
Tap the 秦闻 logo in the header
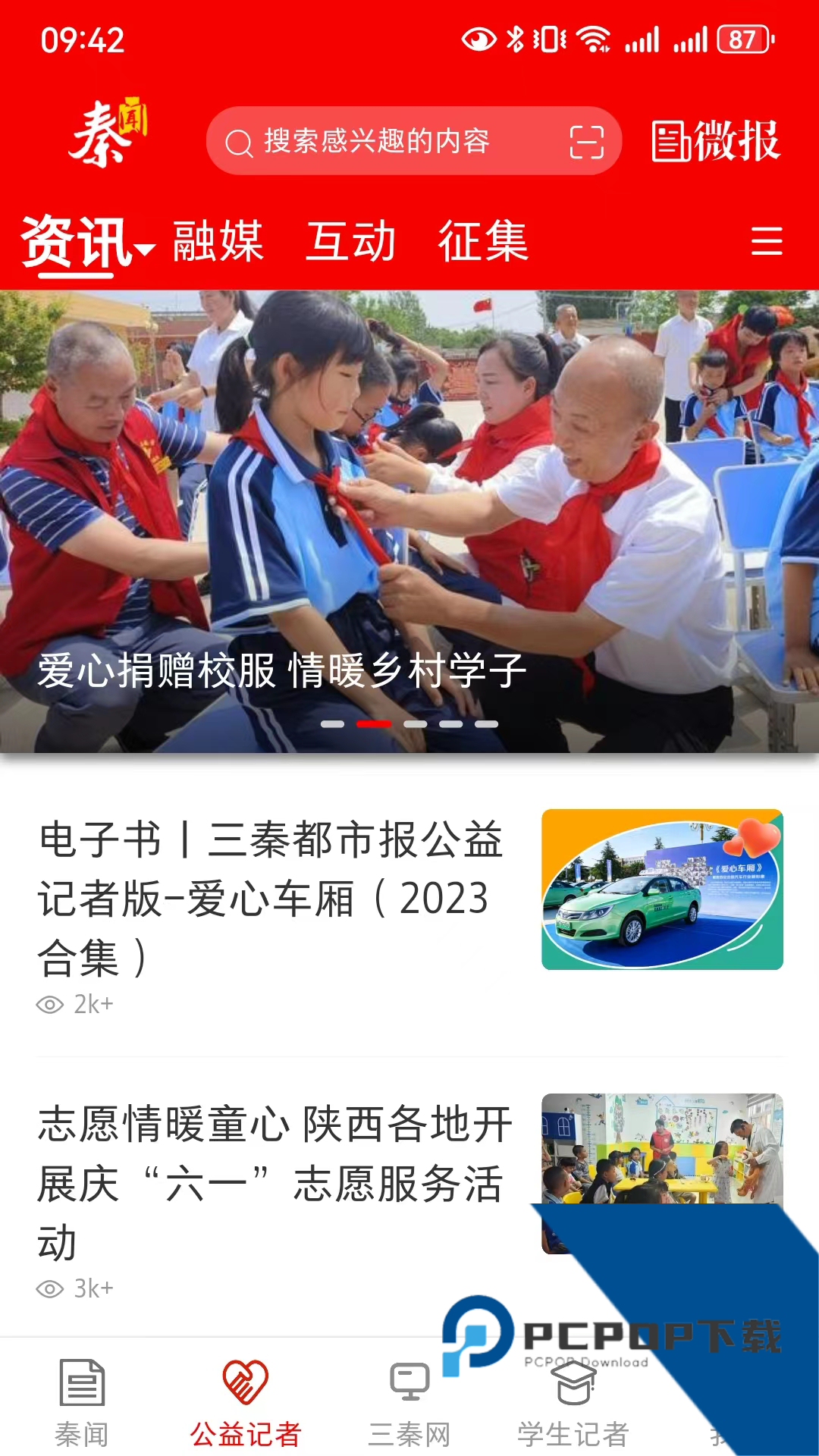coord(108,133)
